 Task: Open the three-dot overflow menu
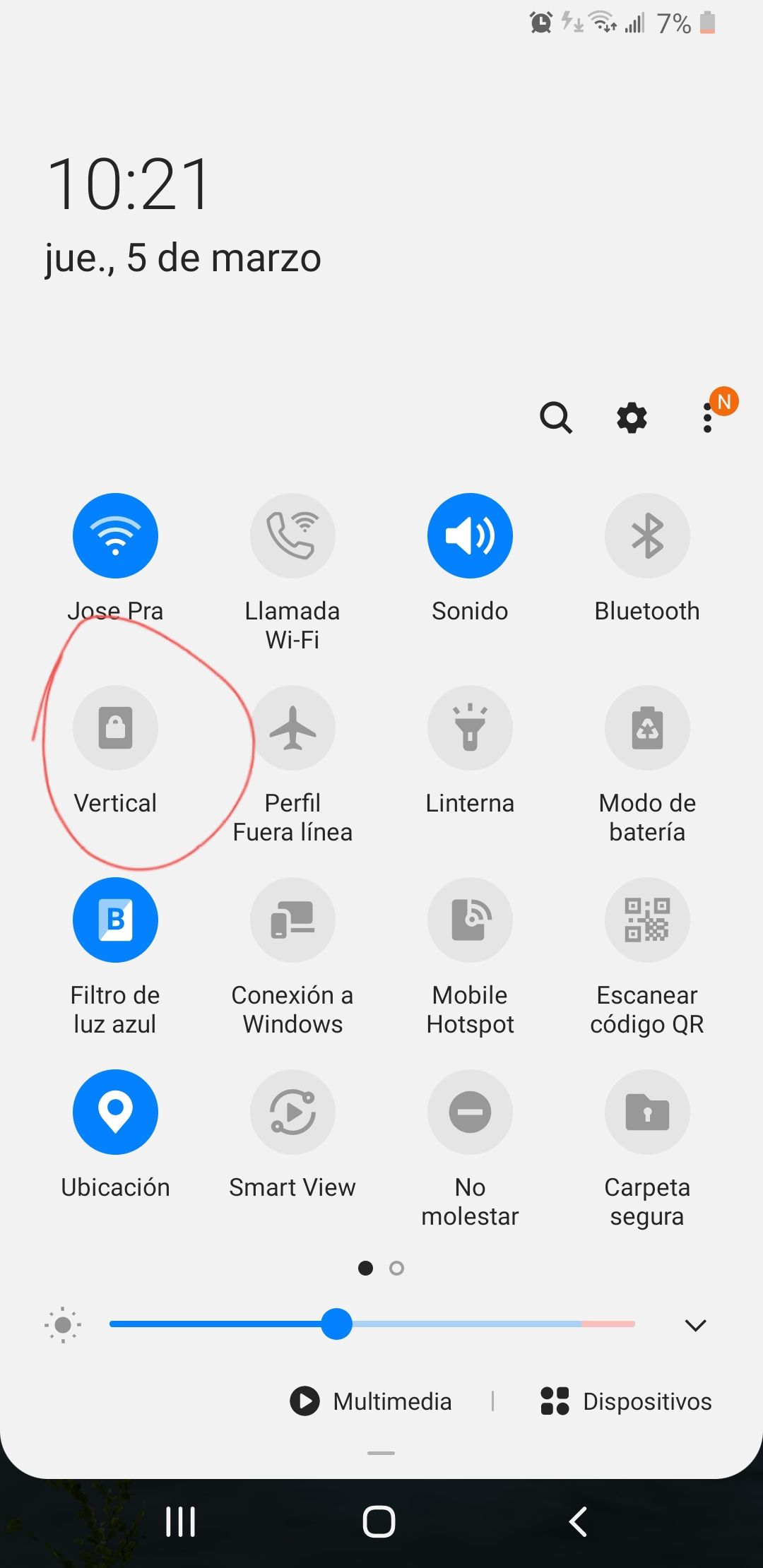tap(708, 417)
